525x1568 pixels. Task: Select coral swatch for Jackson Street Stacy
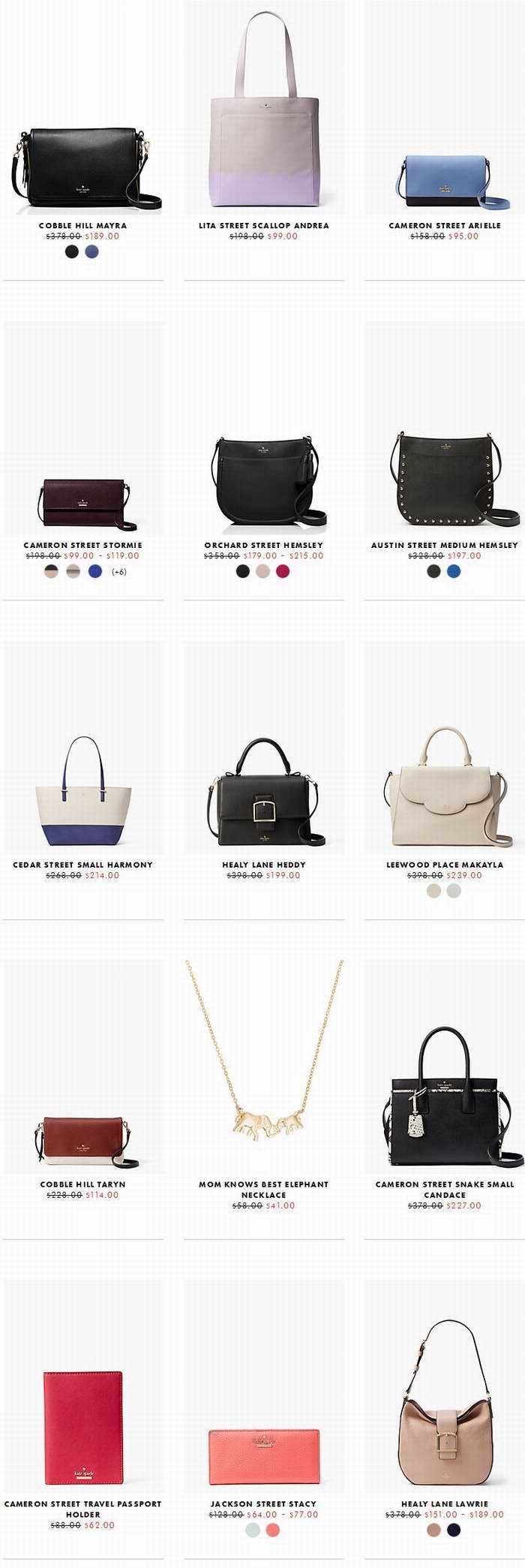[273, 1530]
